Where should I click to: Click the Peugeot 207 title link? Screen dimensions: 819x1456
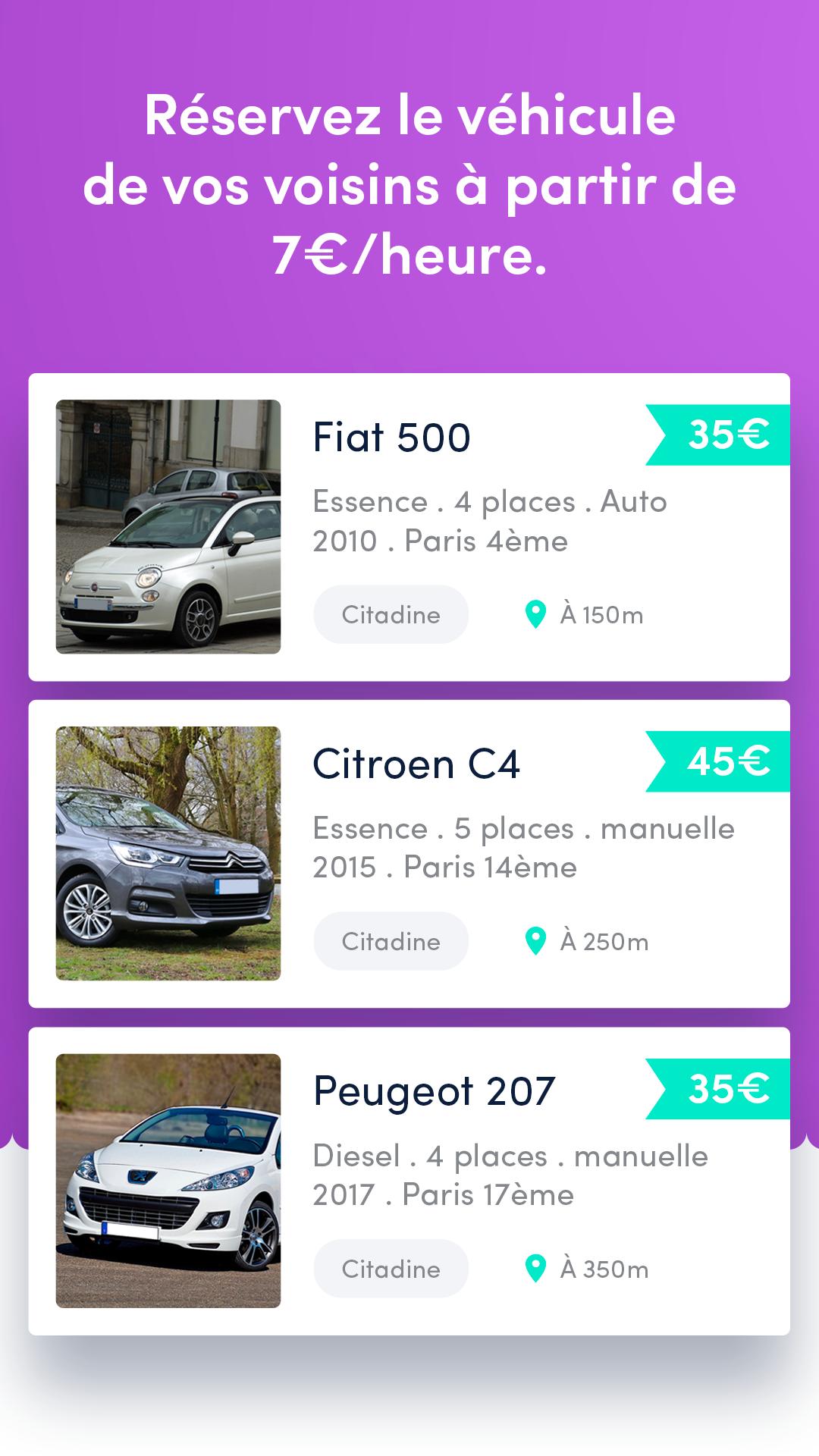coord(434,1090)
